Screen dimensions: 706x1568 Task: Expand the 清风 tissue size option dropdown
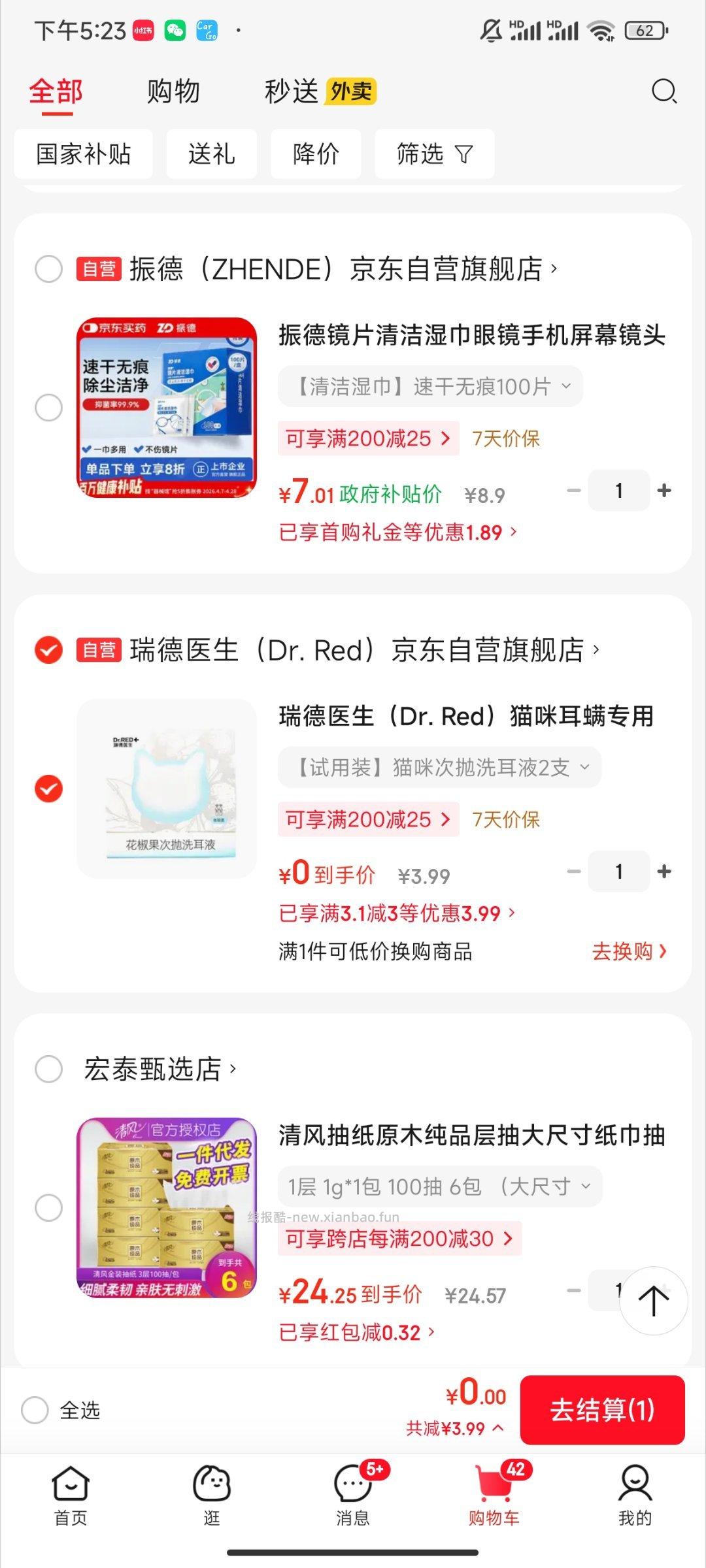[440, 1187]
